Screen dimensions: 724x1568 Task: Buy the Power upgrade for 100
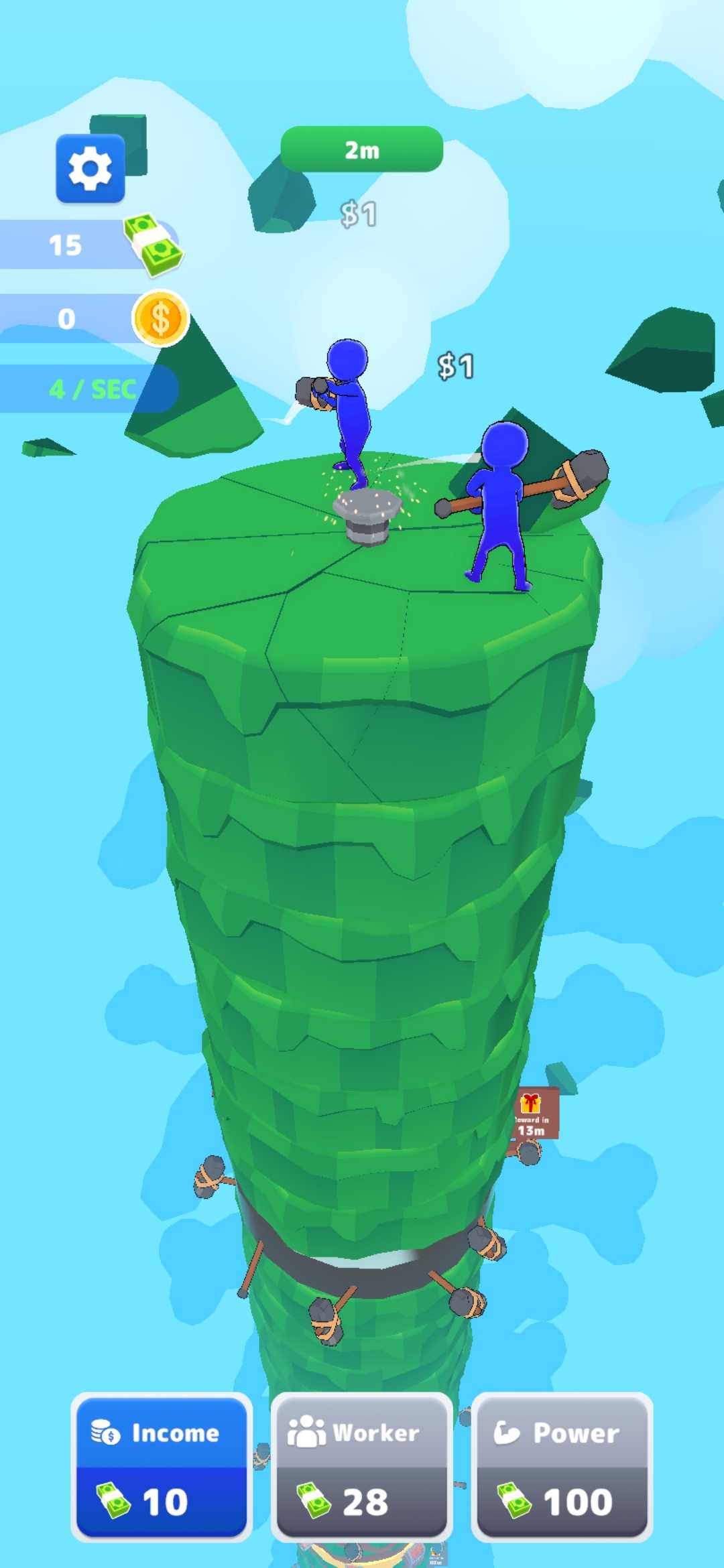(x=562, y=1467)
